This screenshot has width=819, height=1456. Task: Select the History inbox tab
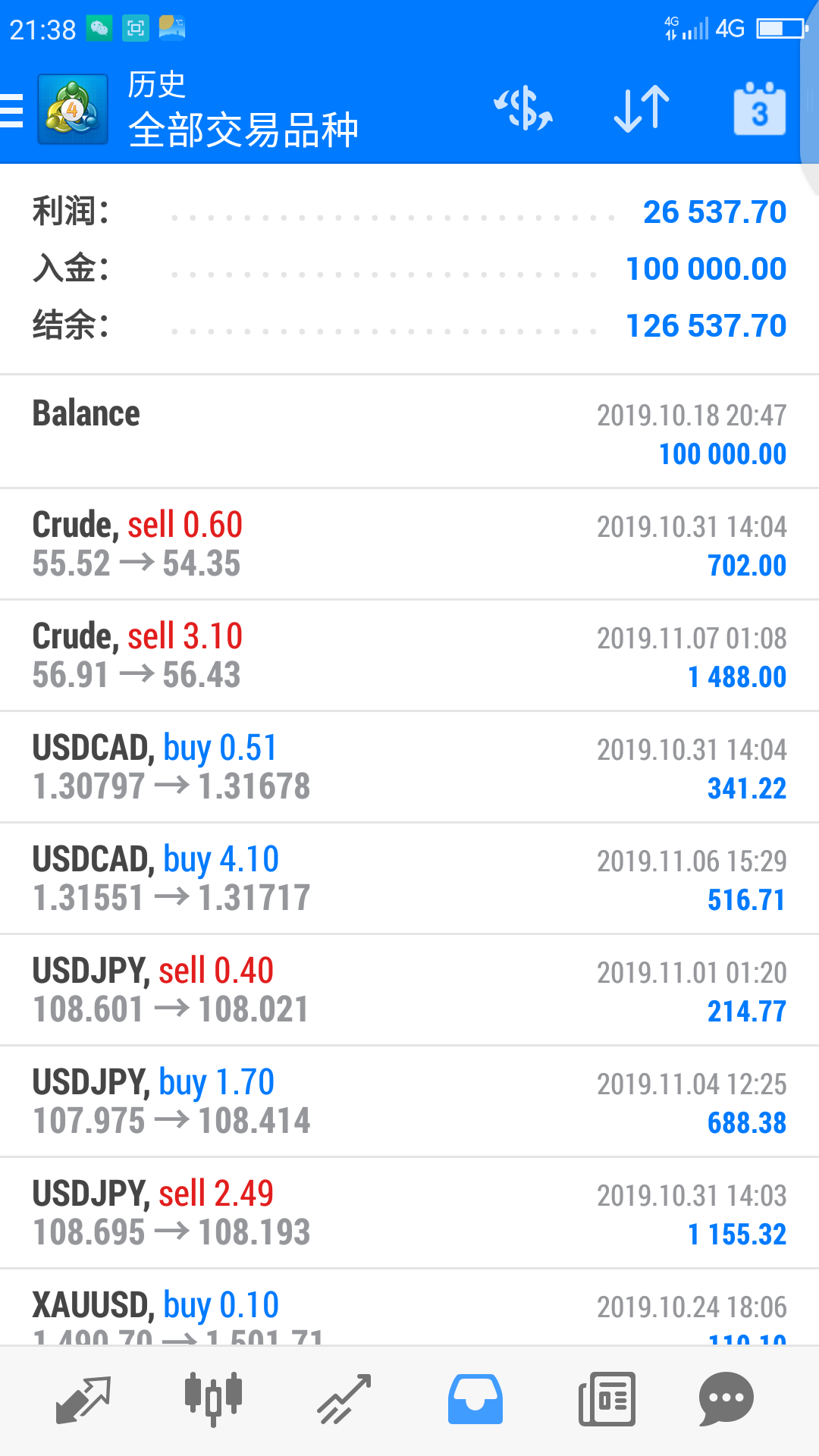pyautogui.click(x=475, y=1399)
